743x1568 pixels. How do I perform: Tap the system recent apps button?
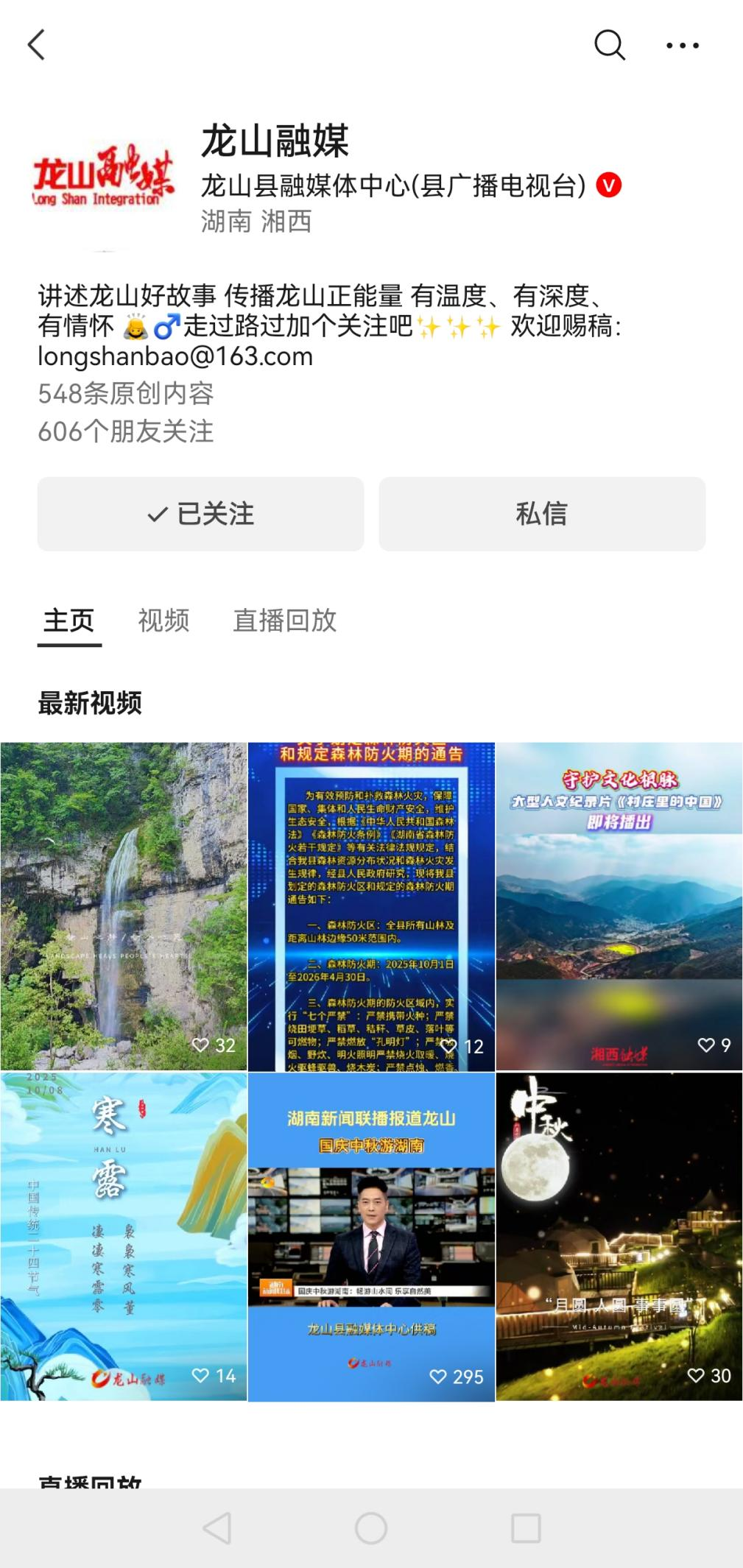tap(526, 1528)
